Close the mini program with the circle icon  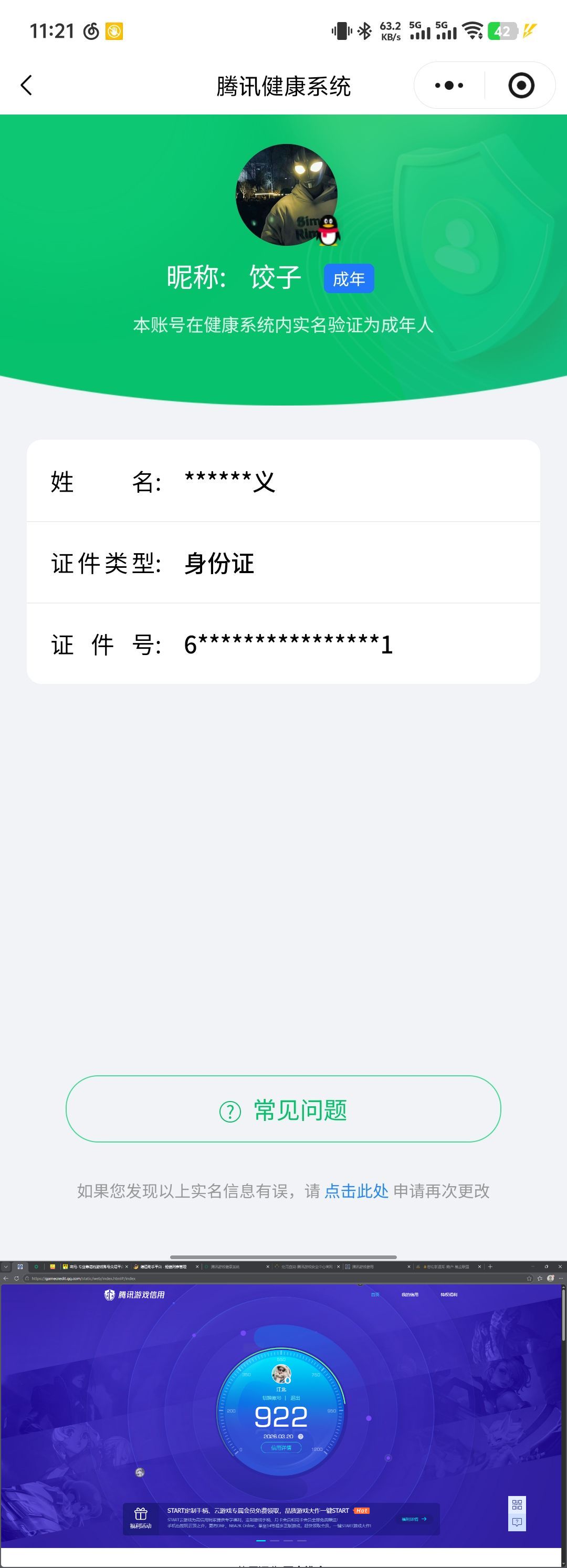pyautogui.click(x=521, y=85)
